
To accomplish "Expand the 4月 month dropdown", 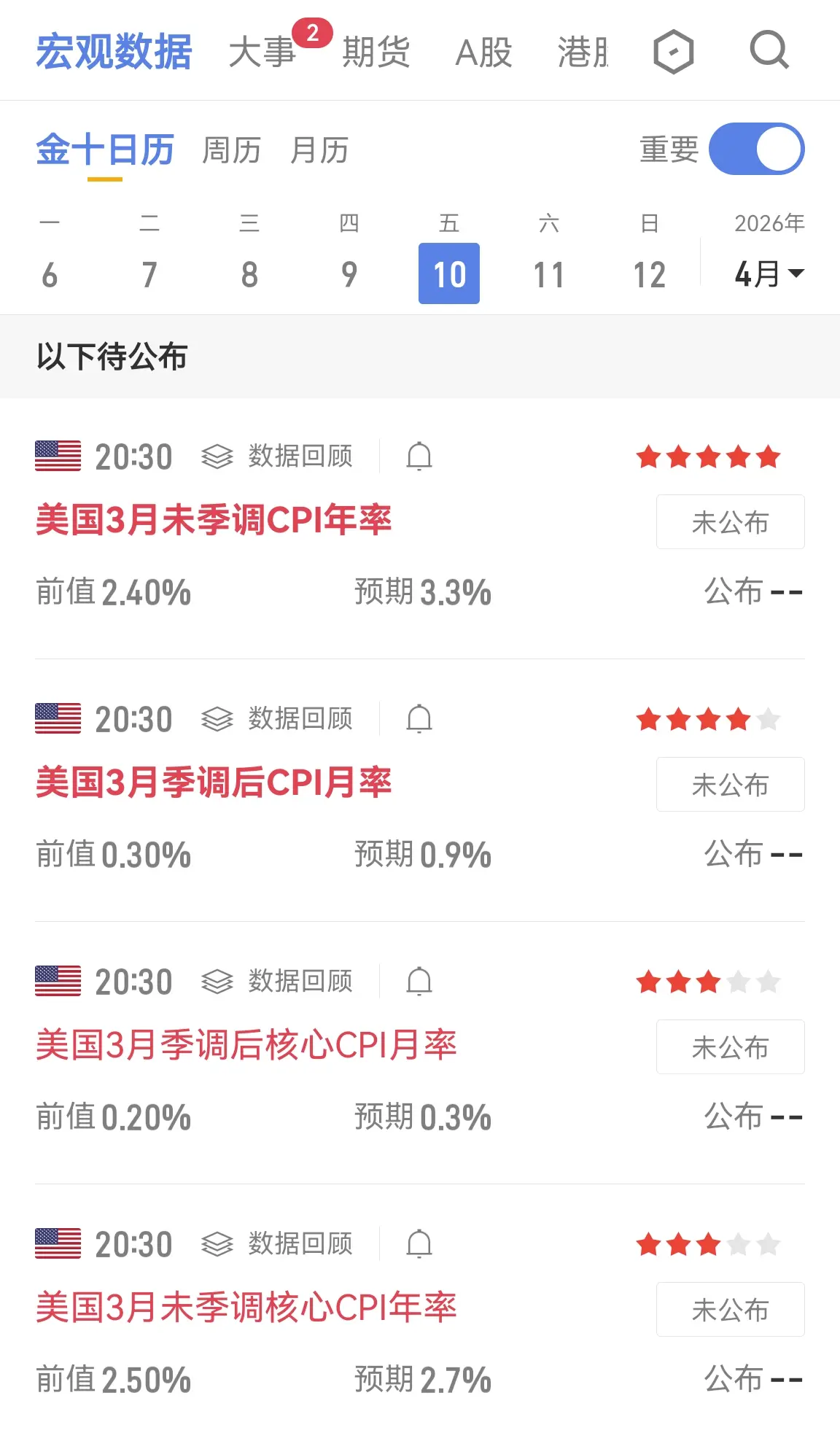I will tap(769, 274).
